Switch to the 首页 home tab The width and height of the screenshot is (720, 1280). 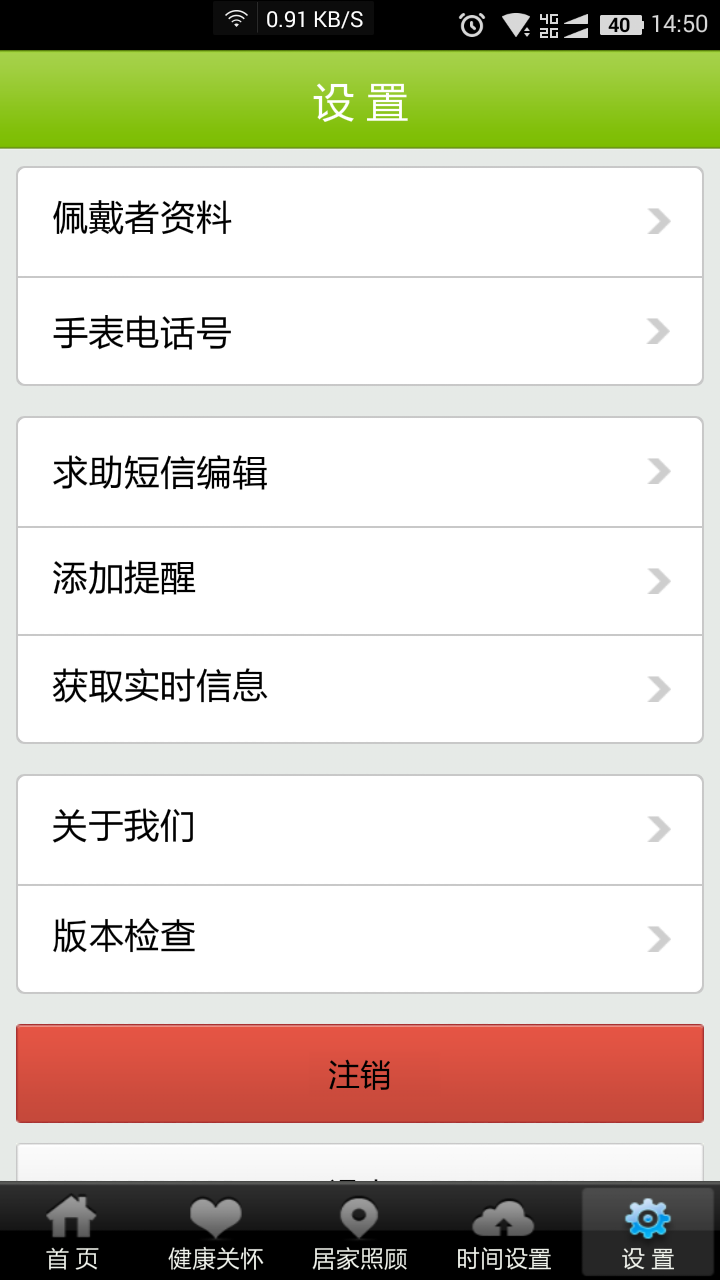coord(72,1233)
